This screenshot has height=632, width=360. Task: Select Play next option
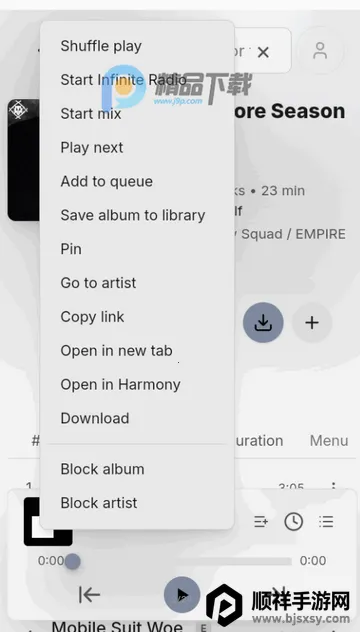coord(92,148)
